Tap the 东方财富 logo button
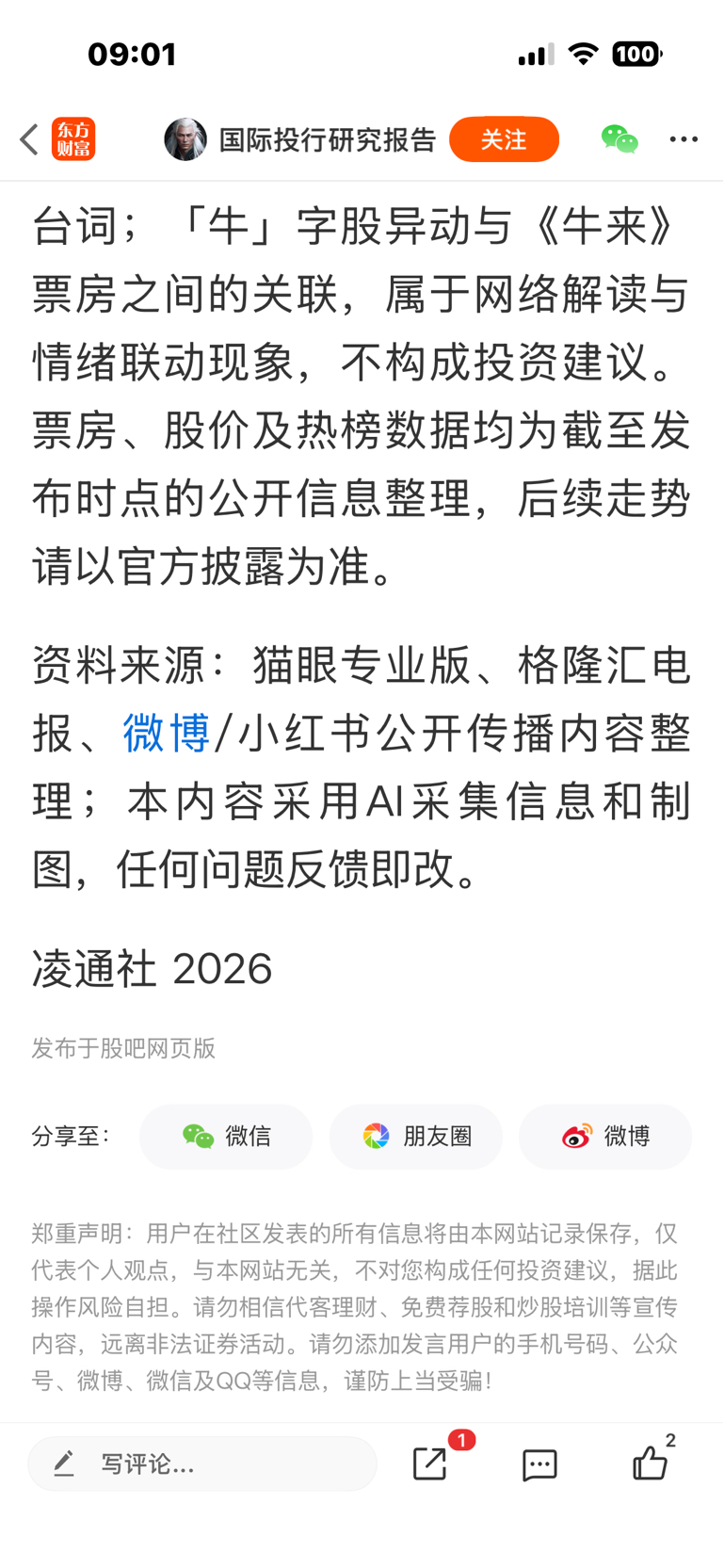The height and width of the screenshot is (1568, 724). tap(73, 139)
